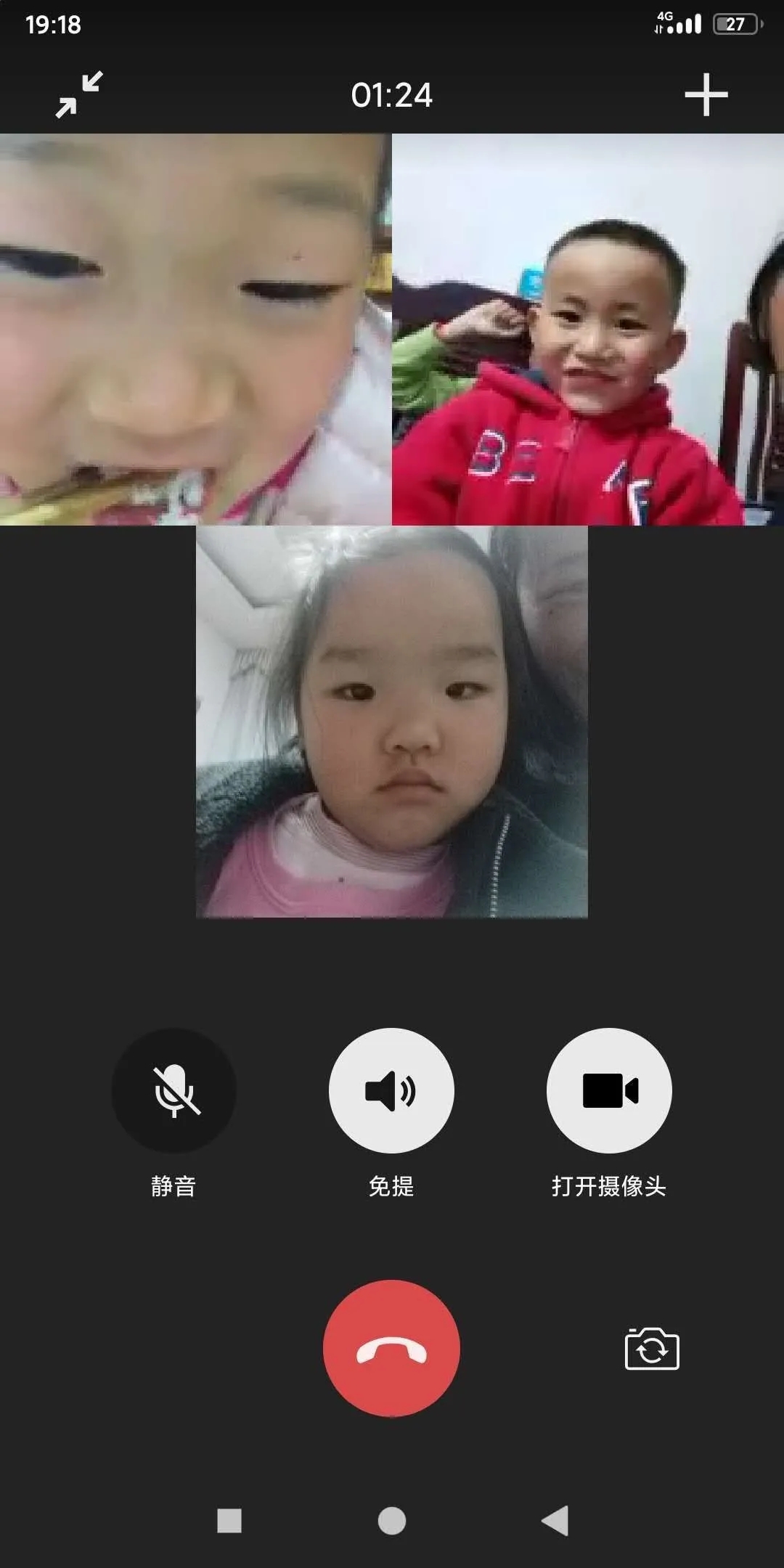Toggle the 免提 speakerphone button
The width and height of the screenshot is (784, 1568).
pyautogui.click(x=391, y=1090)
